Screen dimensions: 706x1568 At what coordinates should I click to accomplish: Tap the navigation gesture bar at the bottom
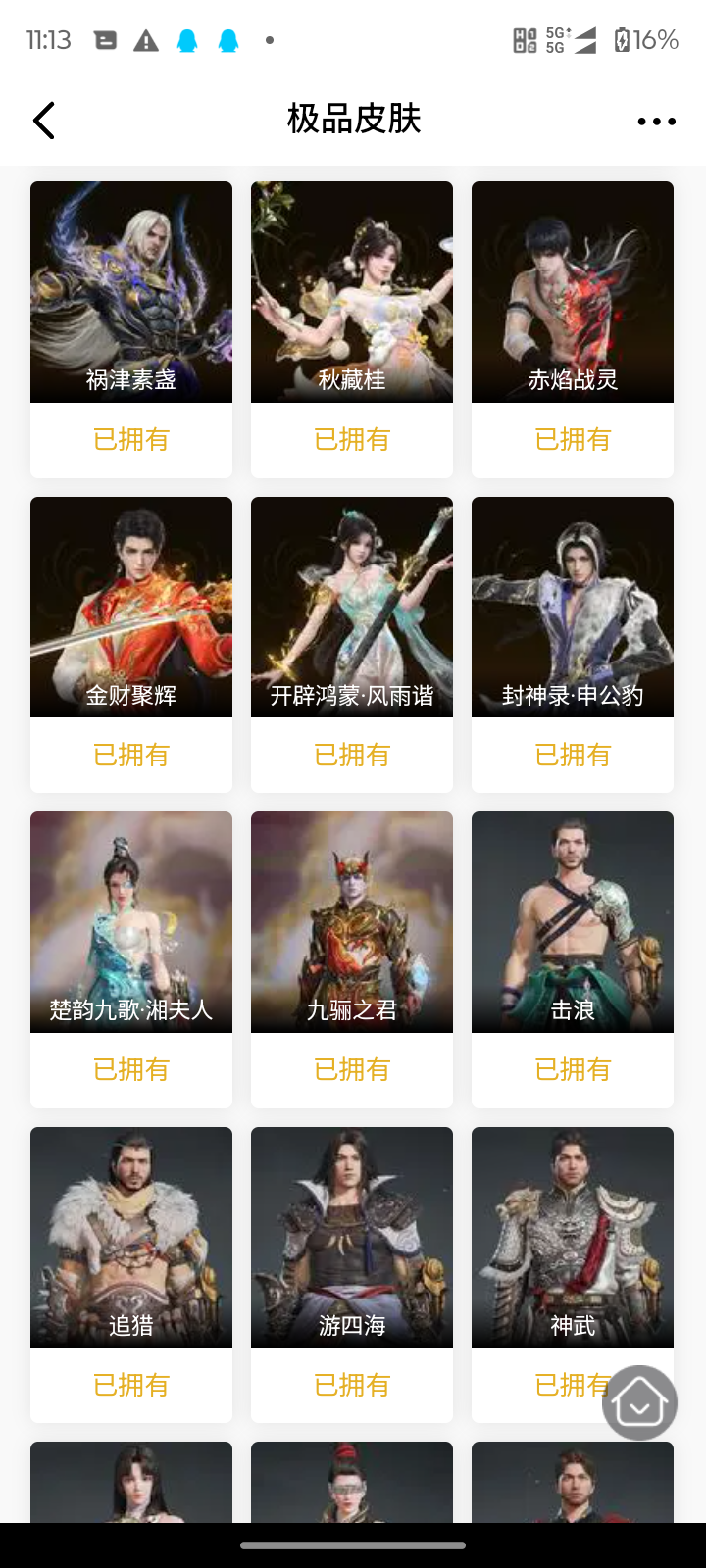[x=353, y=1543]
